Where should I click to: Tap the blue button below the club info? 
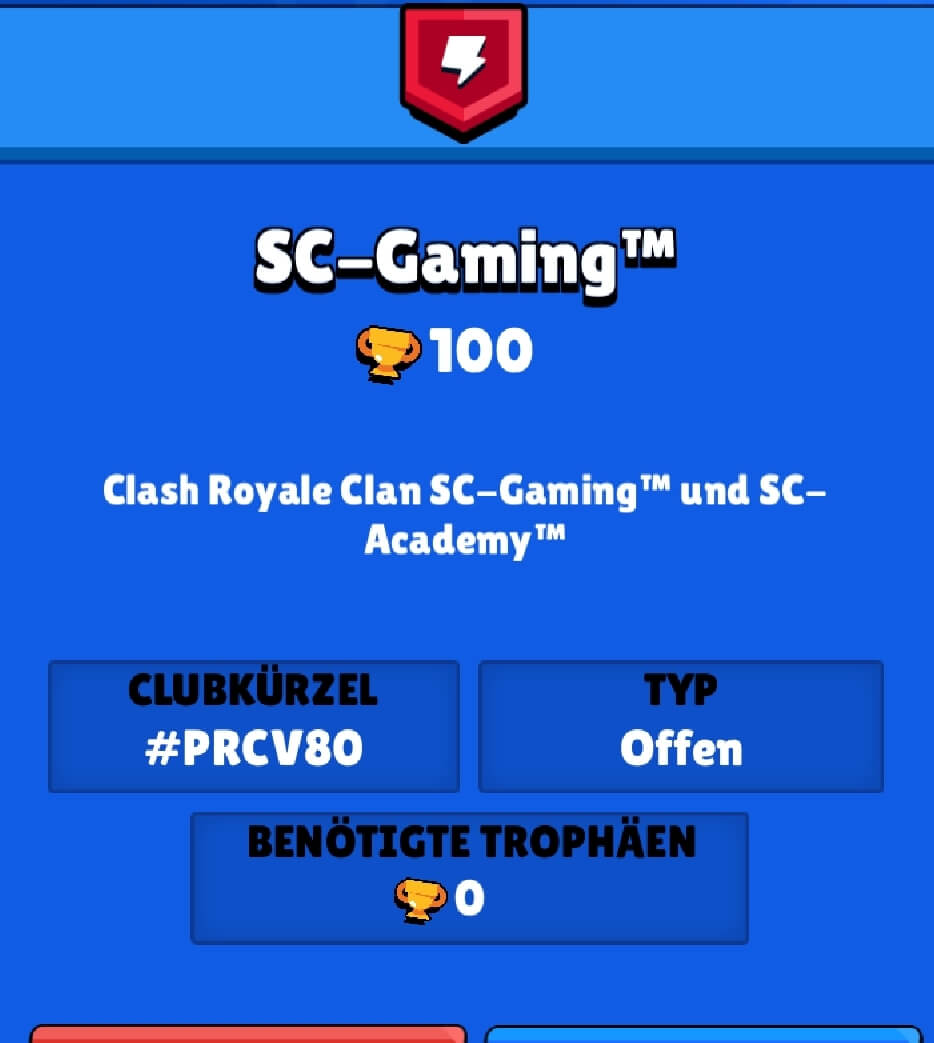point(703,1034)
